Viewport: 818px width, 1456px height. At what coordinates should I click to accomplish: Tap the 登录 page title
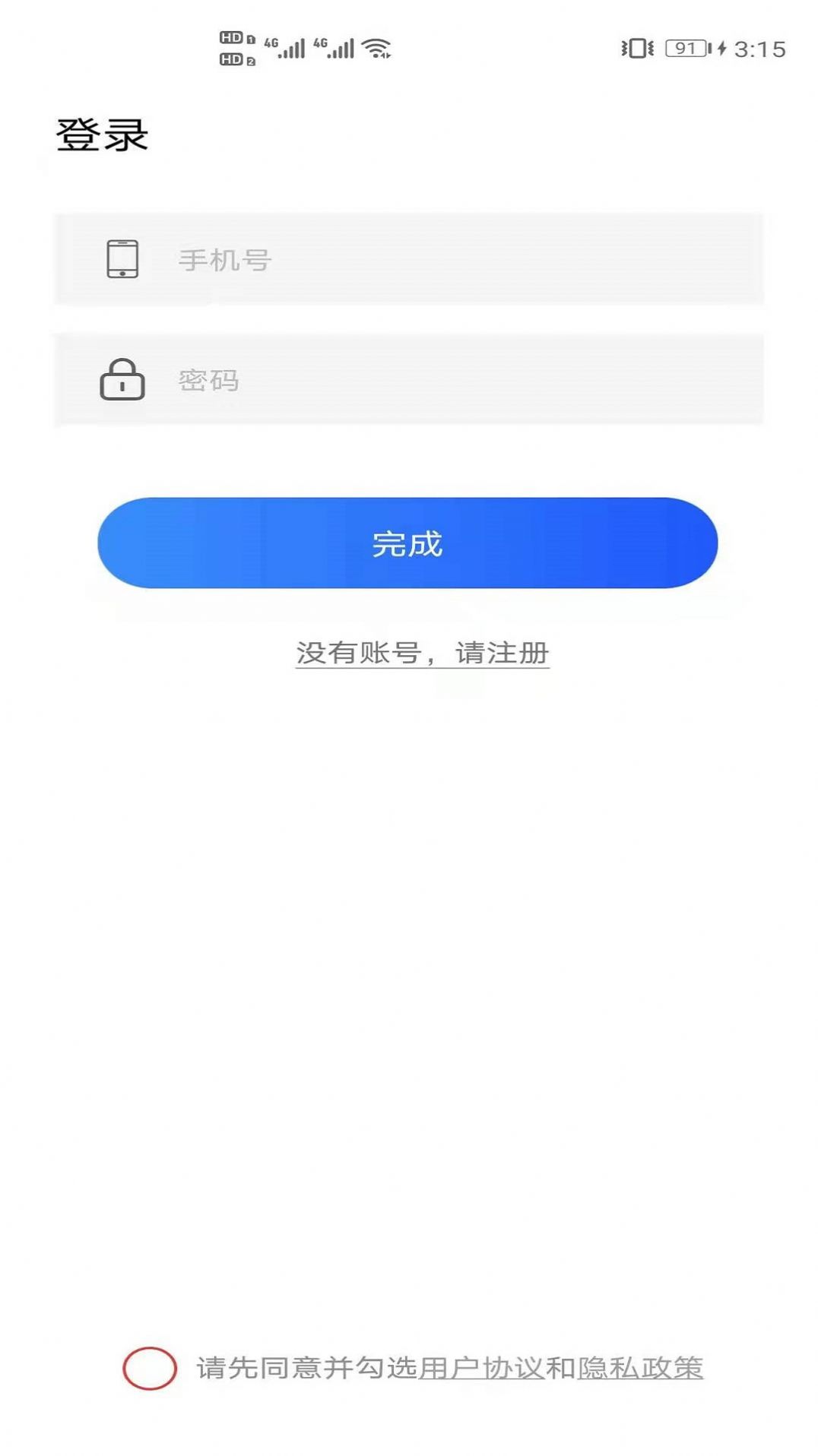pos(104,135)
